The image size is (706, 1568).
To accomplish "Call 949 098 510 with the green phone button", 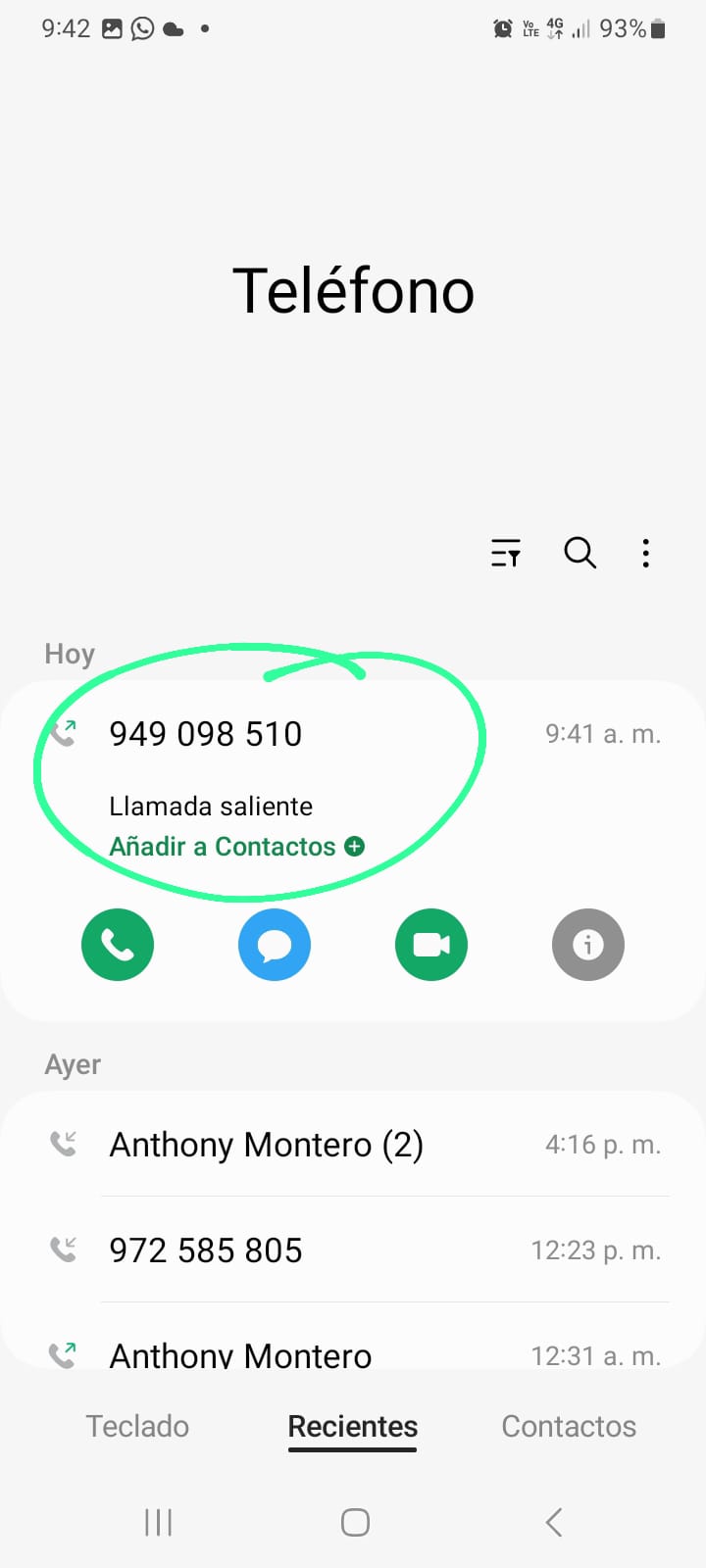I will coord(118,945).
